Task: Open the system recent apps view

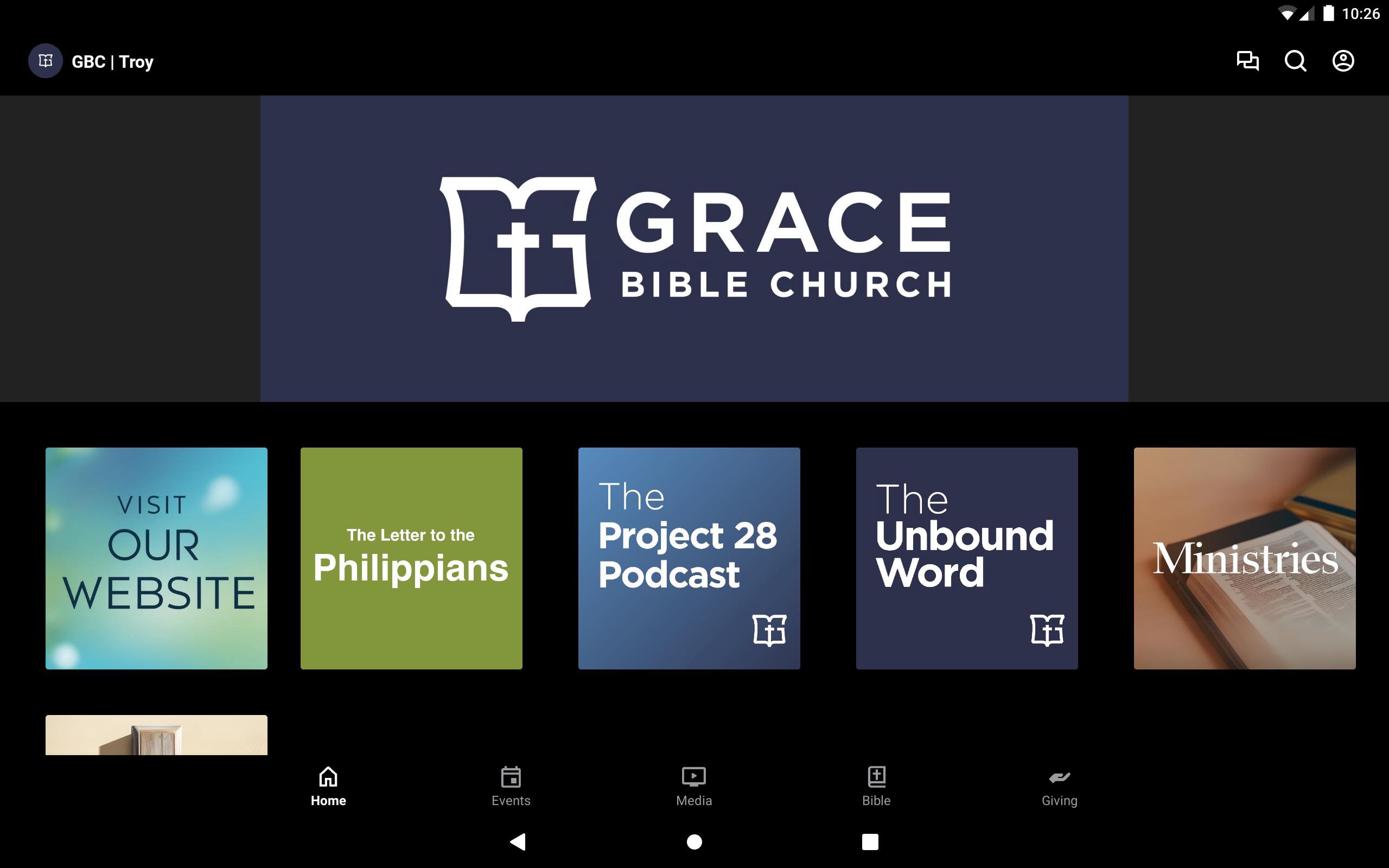Action: point(870,841)
